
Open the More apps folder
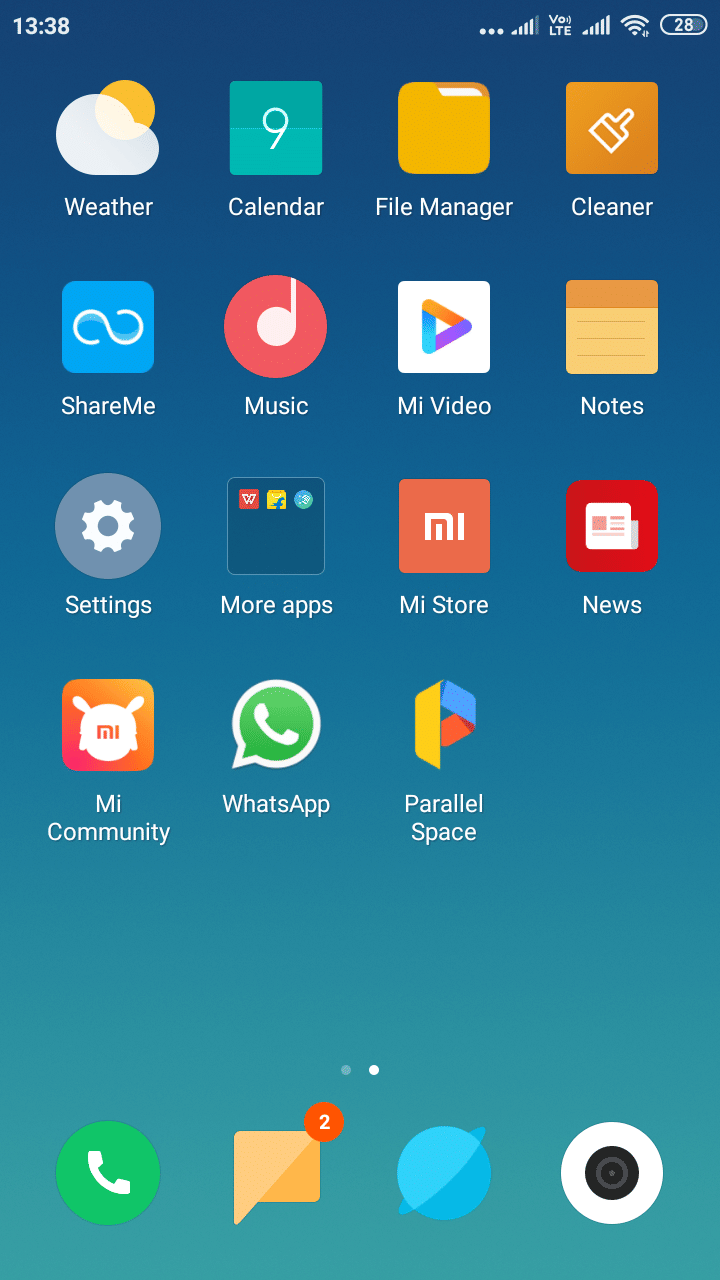click(x=276, y=526)
